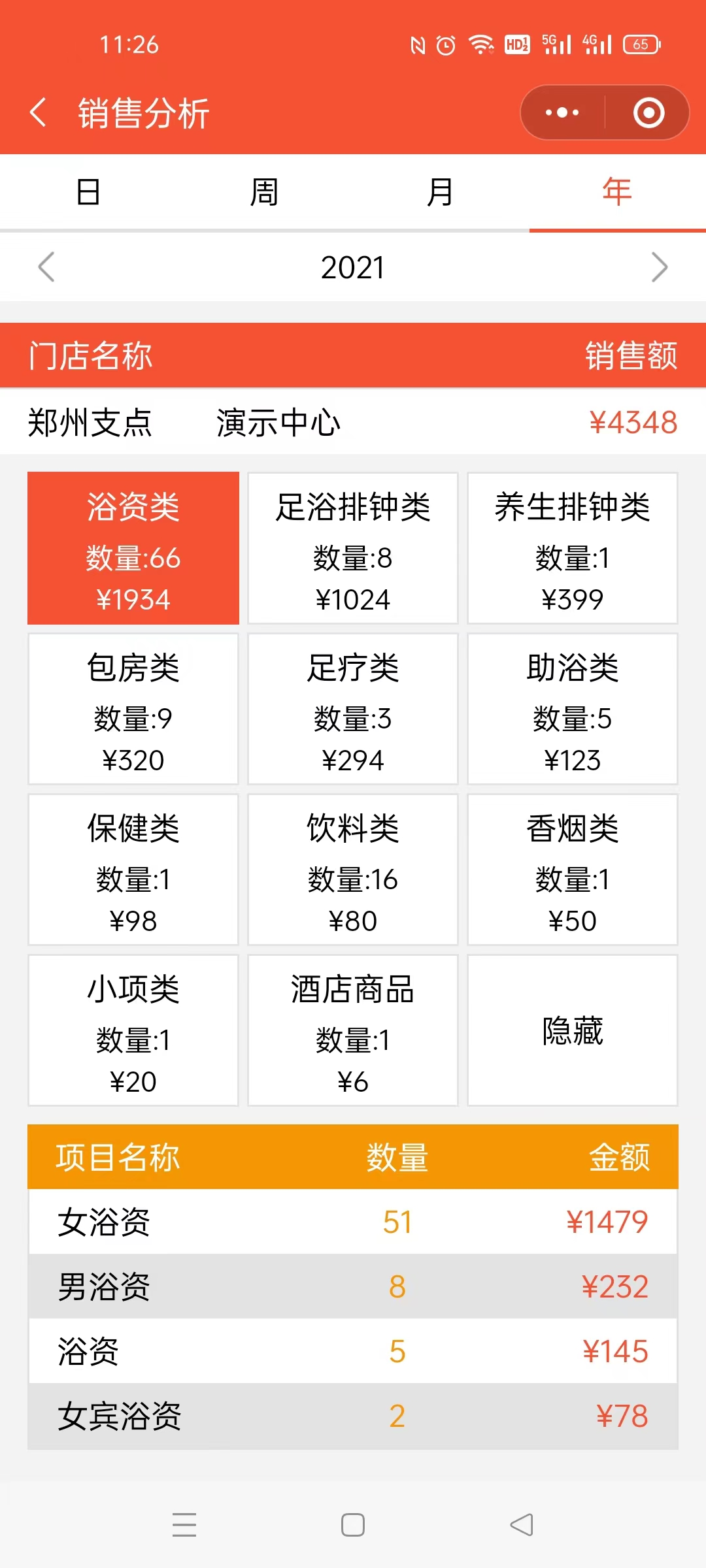Select the 香烟类 category card
Image resolution: width=706 pixels, height=1568 pixels.
click(573, 870)
